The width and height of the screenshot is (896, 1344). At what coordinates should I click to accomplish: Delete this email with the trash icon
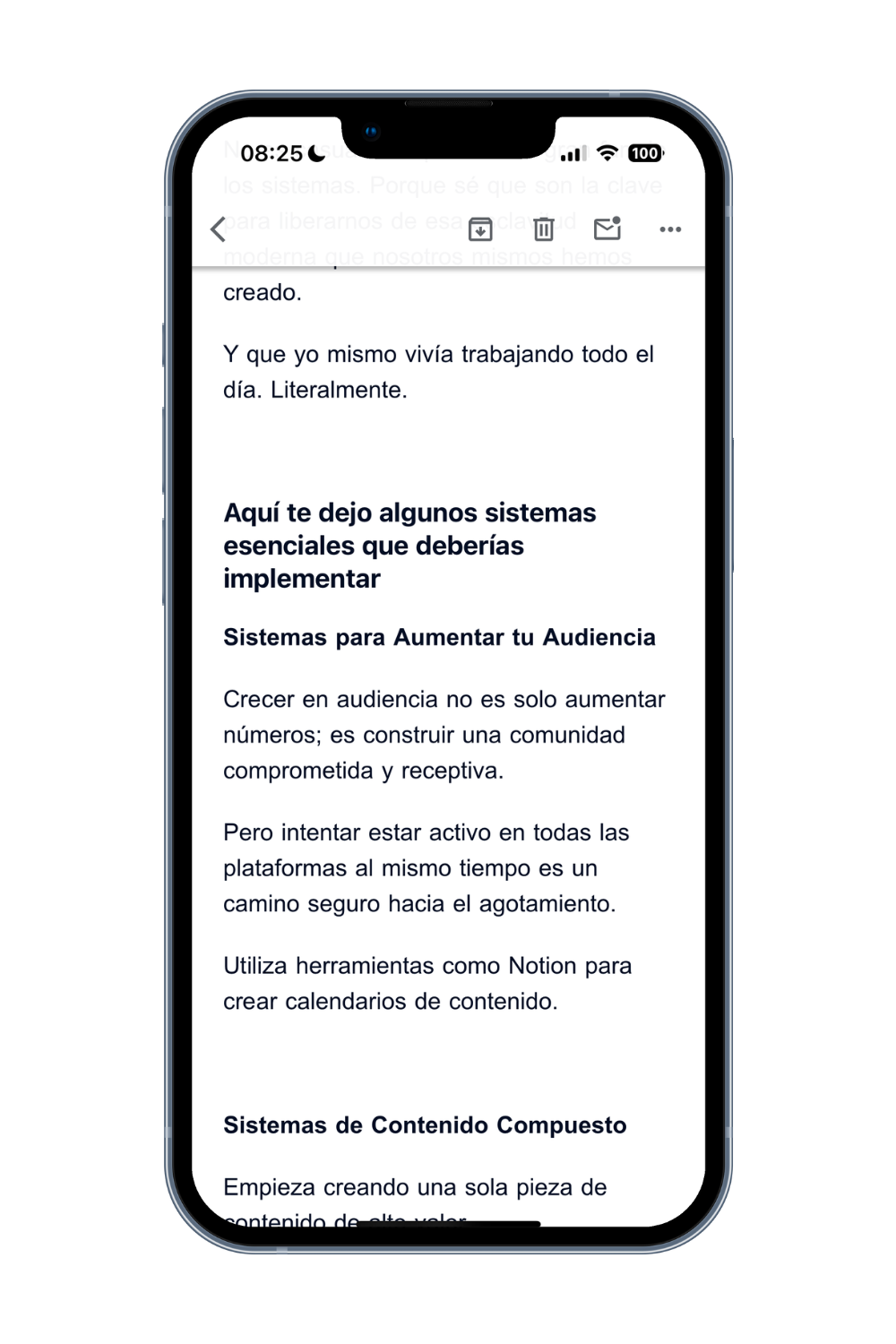coord(543,229)
